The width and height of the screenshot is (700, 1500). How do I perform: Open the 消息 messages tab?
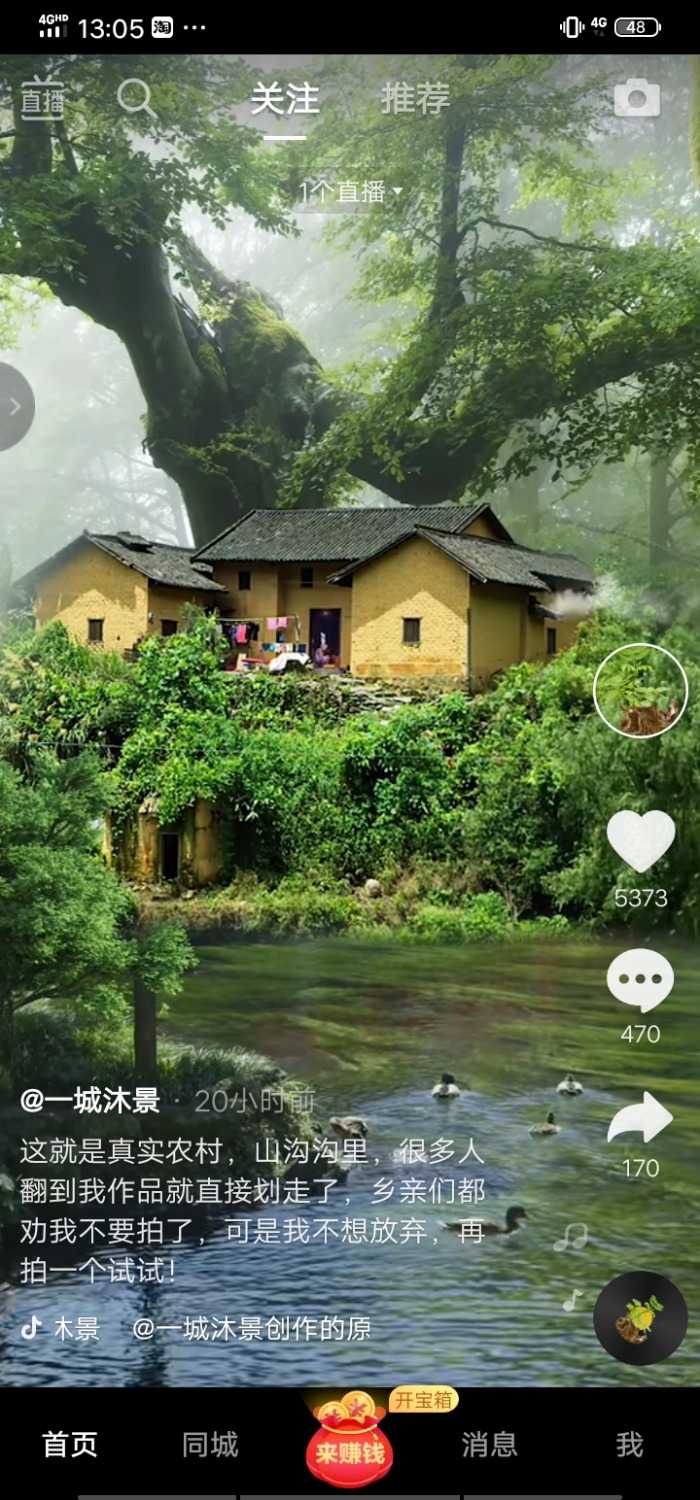(489, 1444)
